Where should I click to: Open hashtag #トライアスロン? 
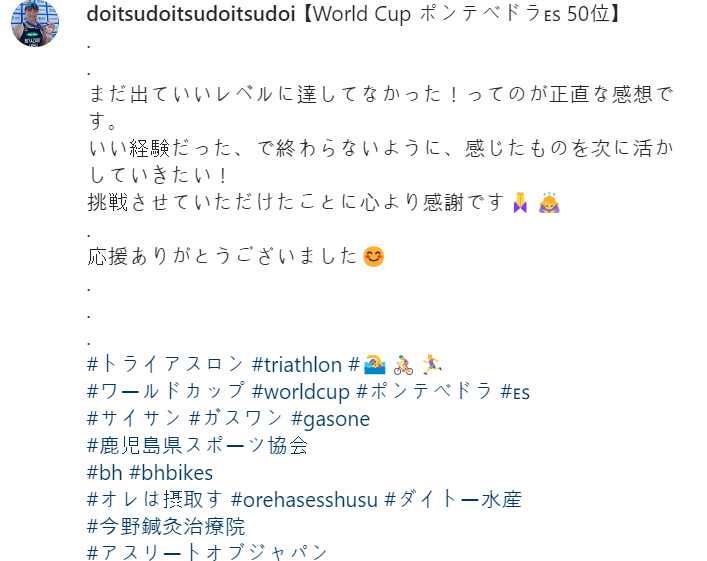[x=165, y=364]
